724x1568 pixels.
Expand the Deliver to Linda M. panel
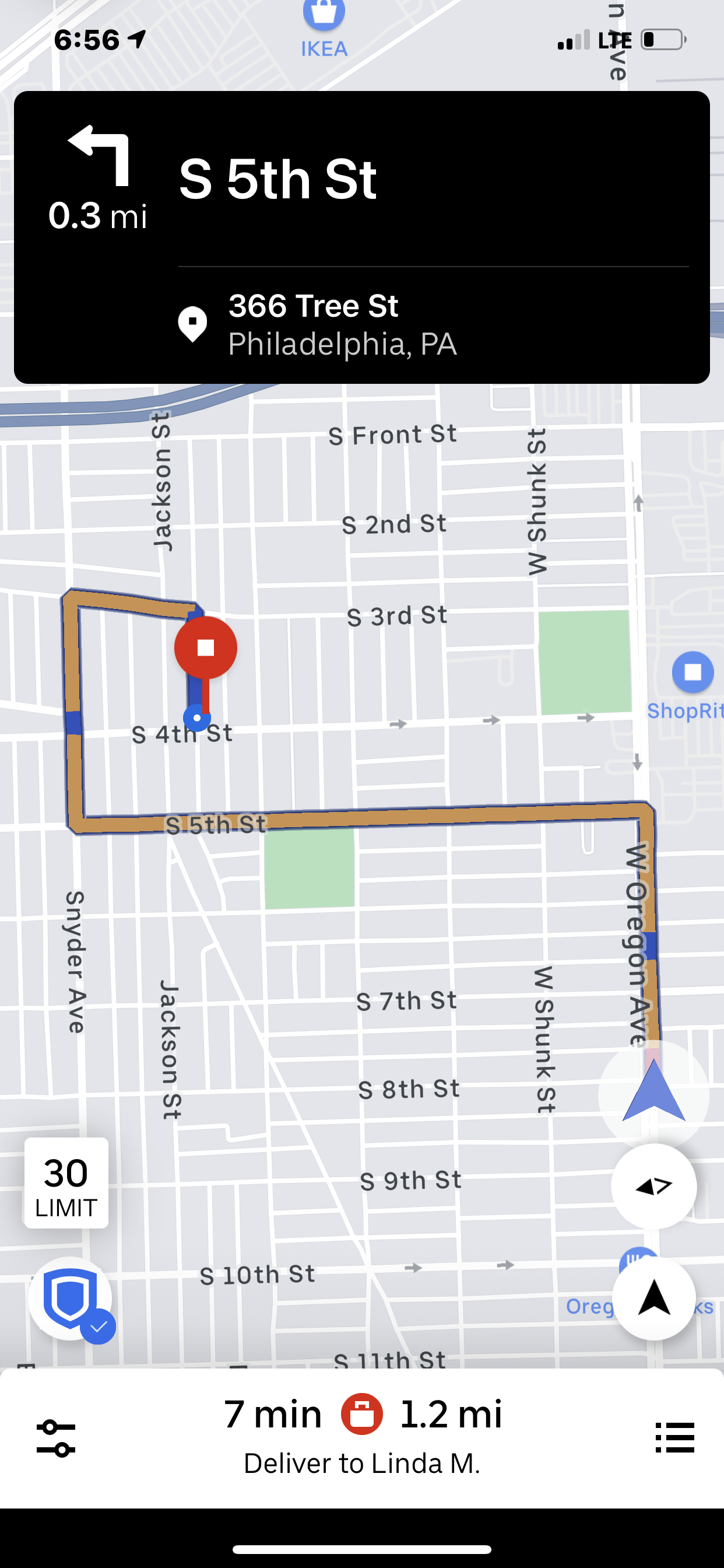point(362,1438)
